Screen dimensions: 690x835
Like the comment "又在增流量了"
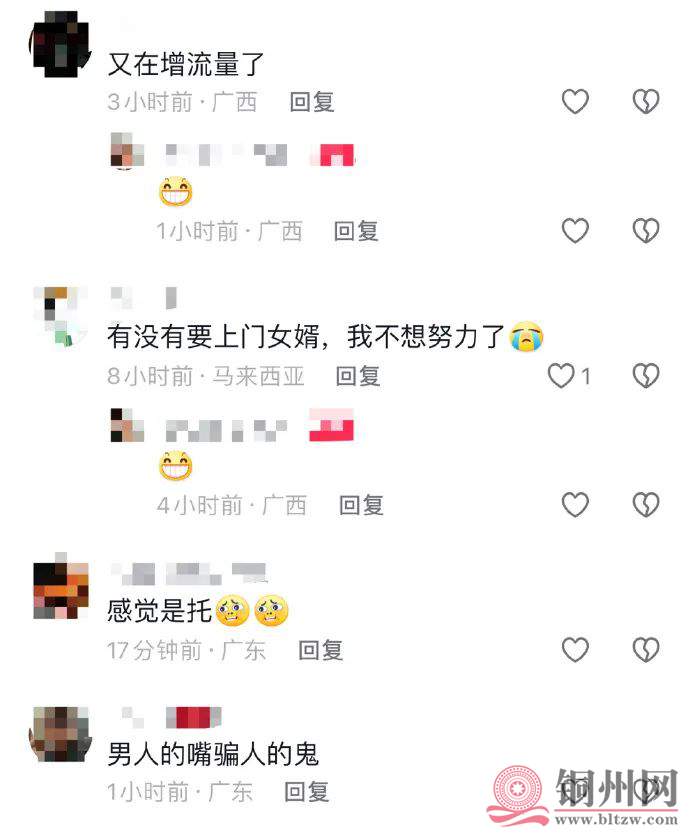(x=575, y=101)
